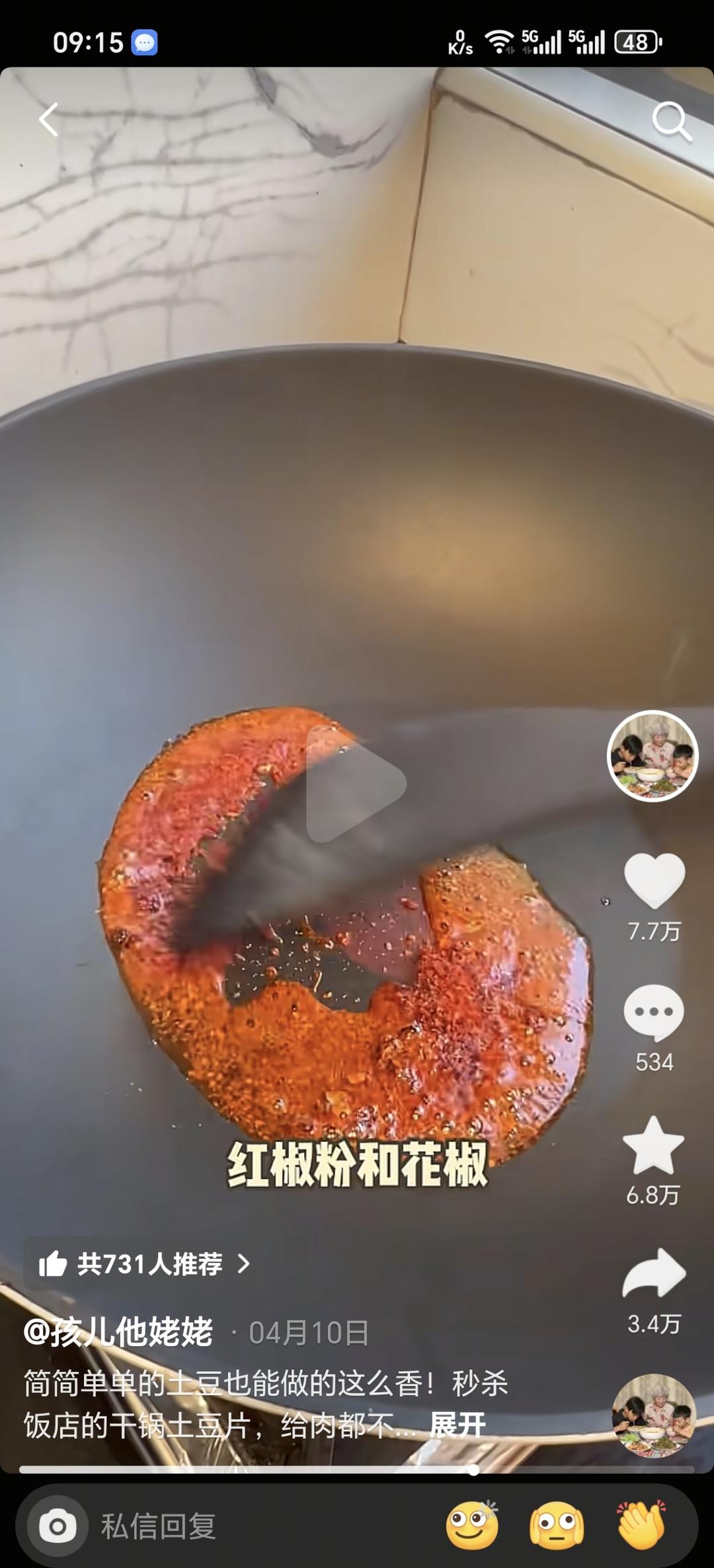Open the sound disc at bottom right
Screen dimensions: 714x1568
click(654, 1415)
